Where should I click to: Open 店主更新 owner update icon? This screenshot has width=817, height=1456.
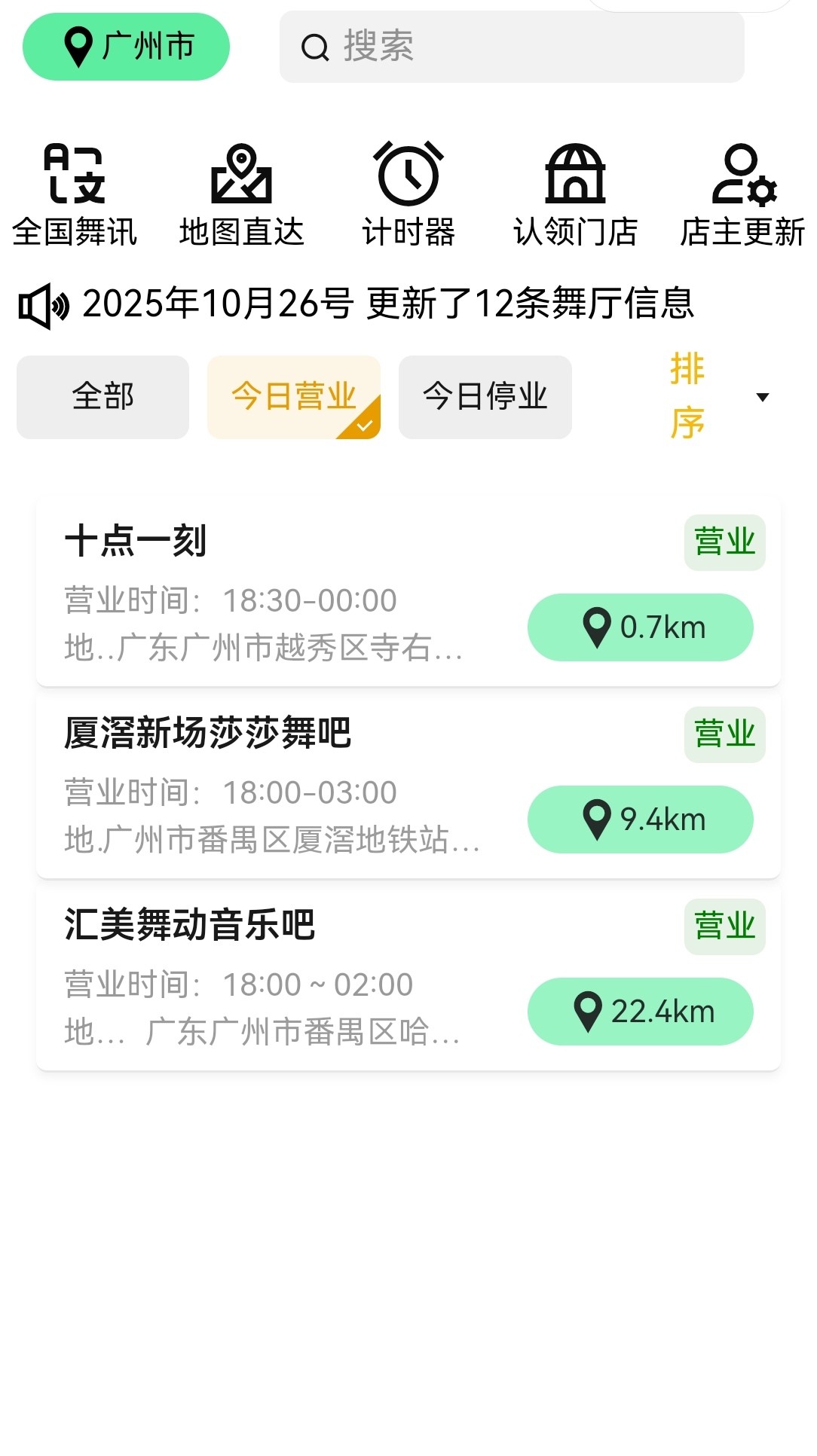pyautogui.click(x=742, y=188)
